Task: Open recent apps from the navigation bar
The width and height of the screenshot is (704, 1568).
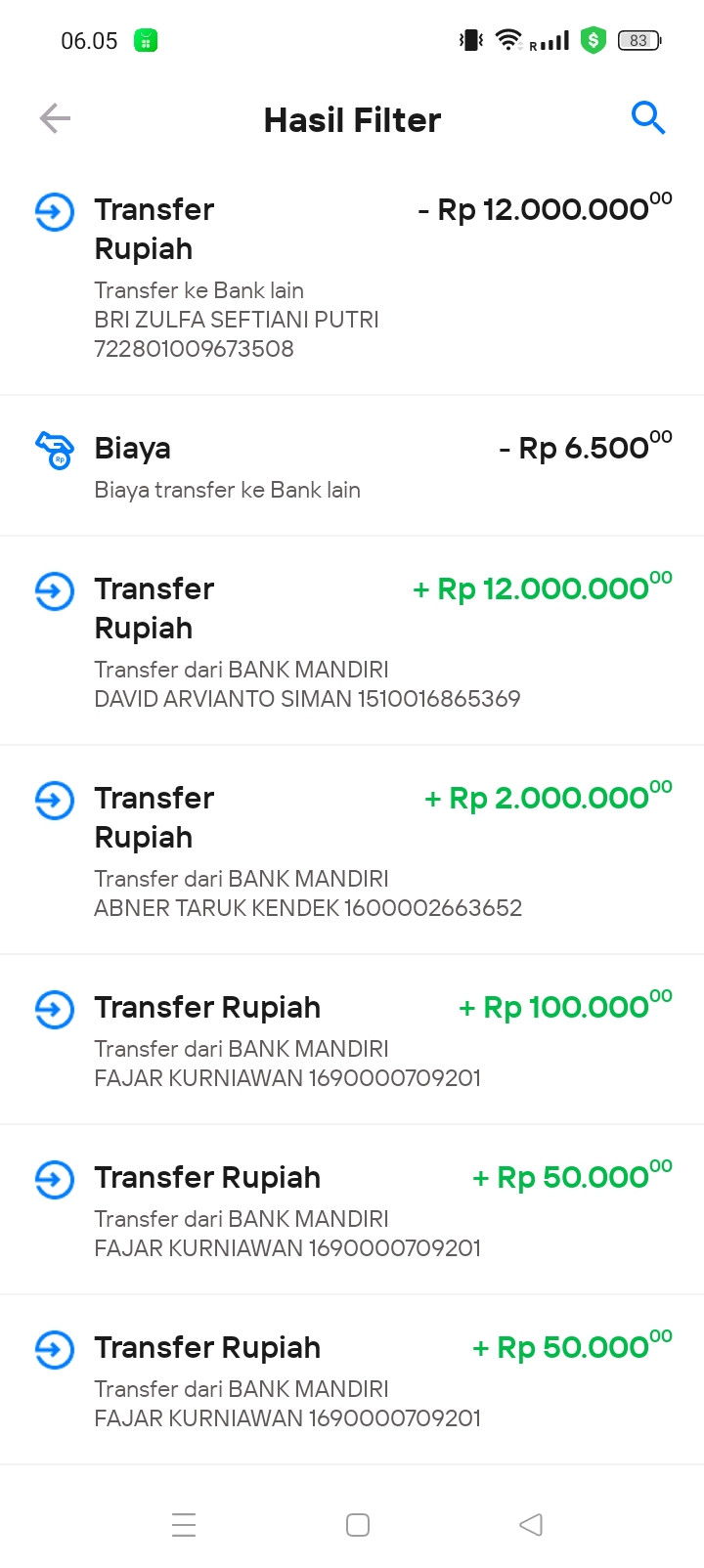Action: click(x=184, y=1525)
